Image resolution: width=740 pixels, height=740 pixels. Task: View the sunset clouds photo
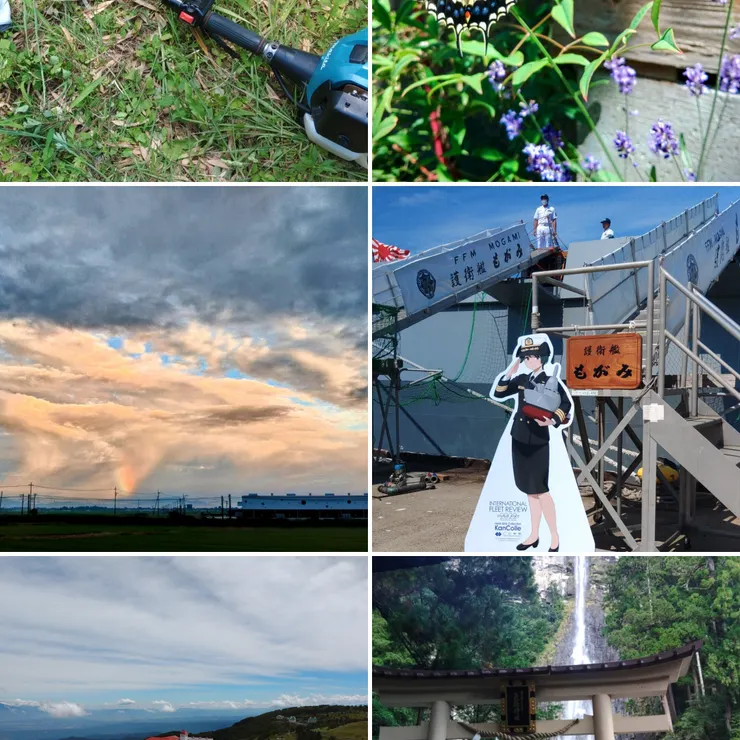[183, 368]
